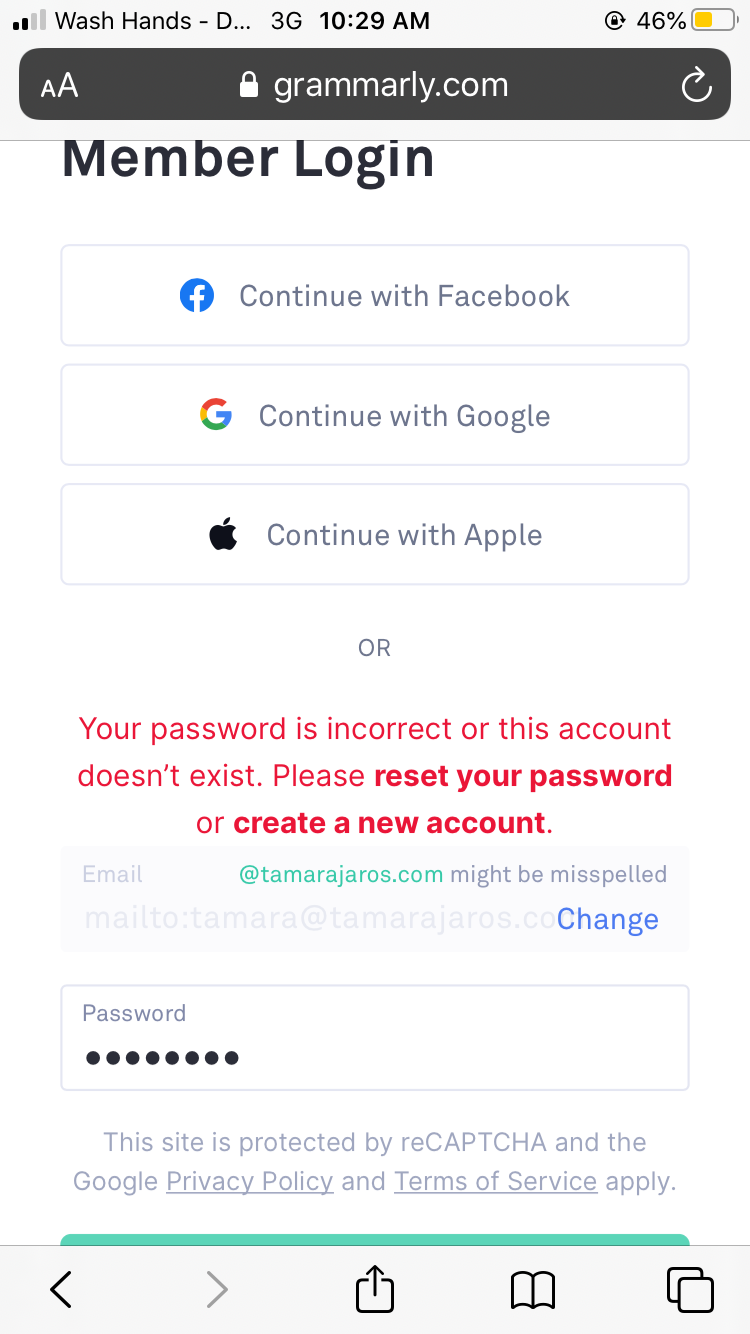750x1334 pixels.
Task: Open the reset your password link
Action: pos(523,776)
